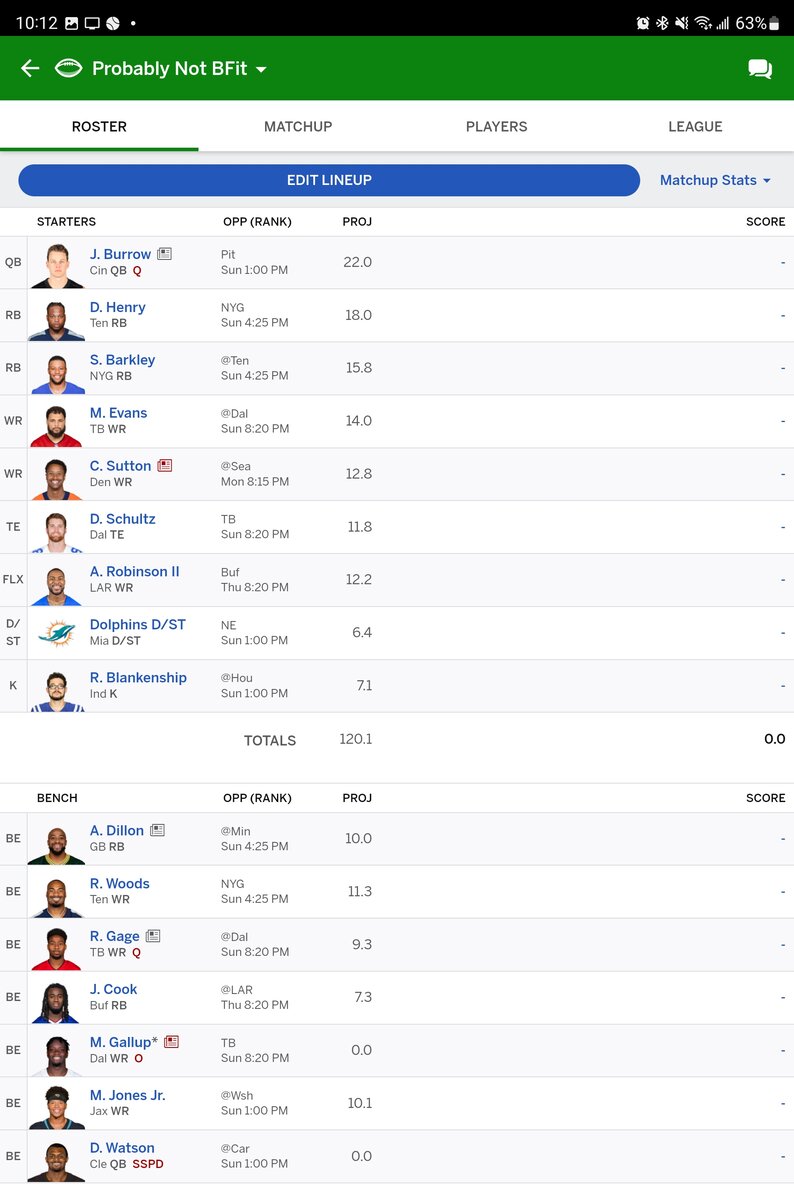Open A. Dillon's news icon

(x=158, y=830)
